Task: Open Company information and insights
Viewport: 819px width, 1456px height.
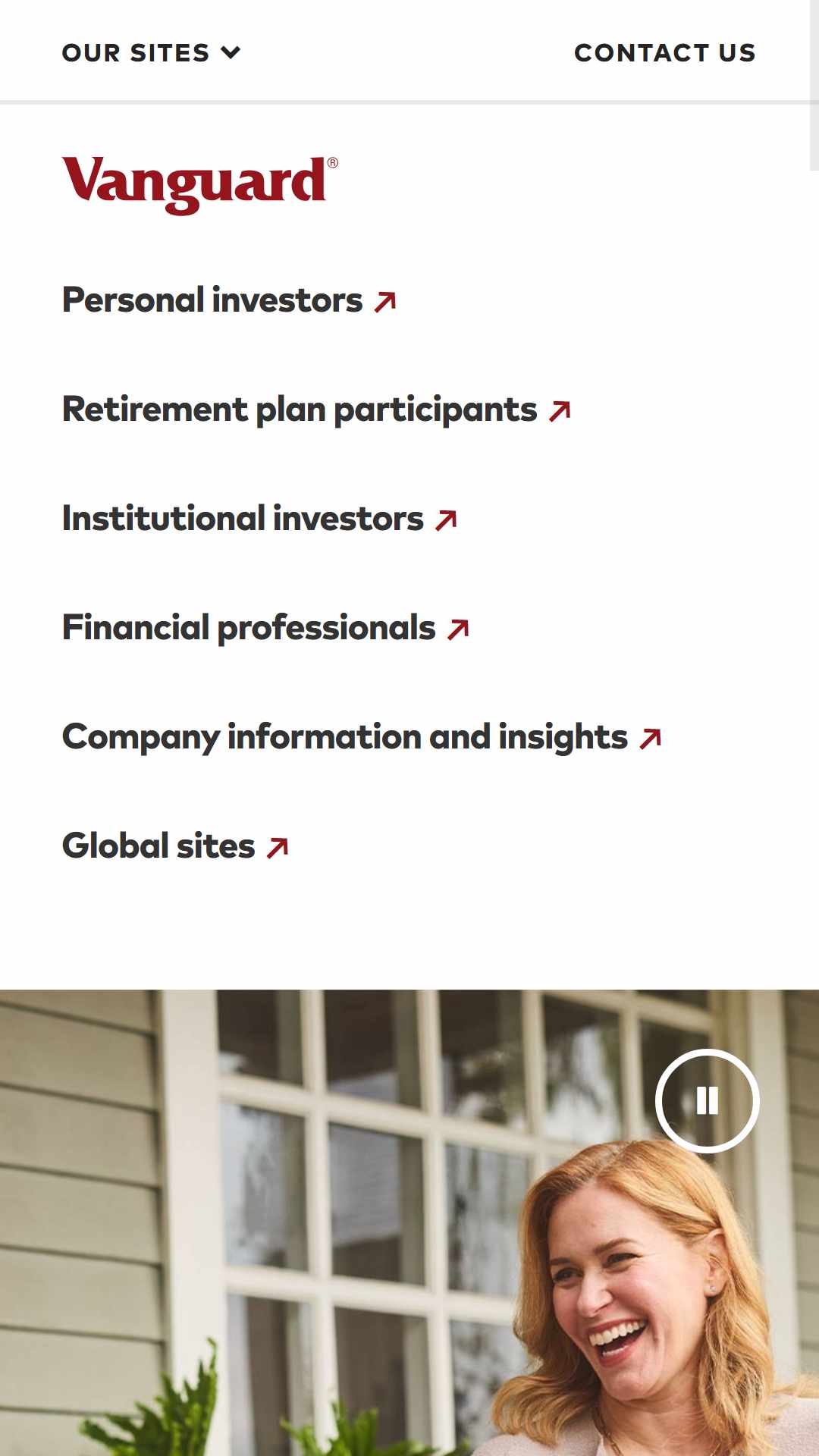Action: tap(361, 737)
